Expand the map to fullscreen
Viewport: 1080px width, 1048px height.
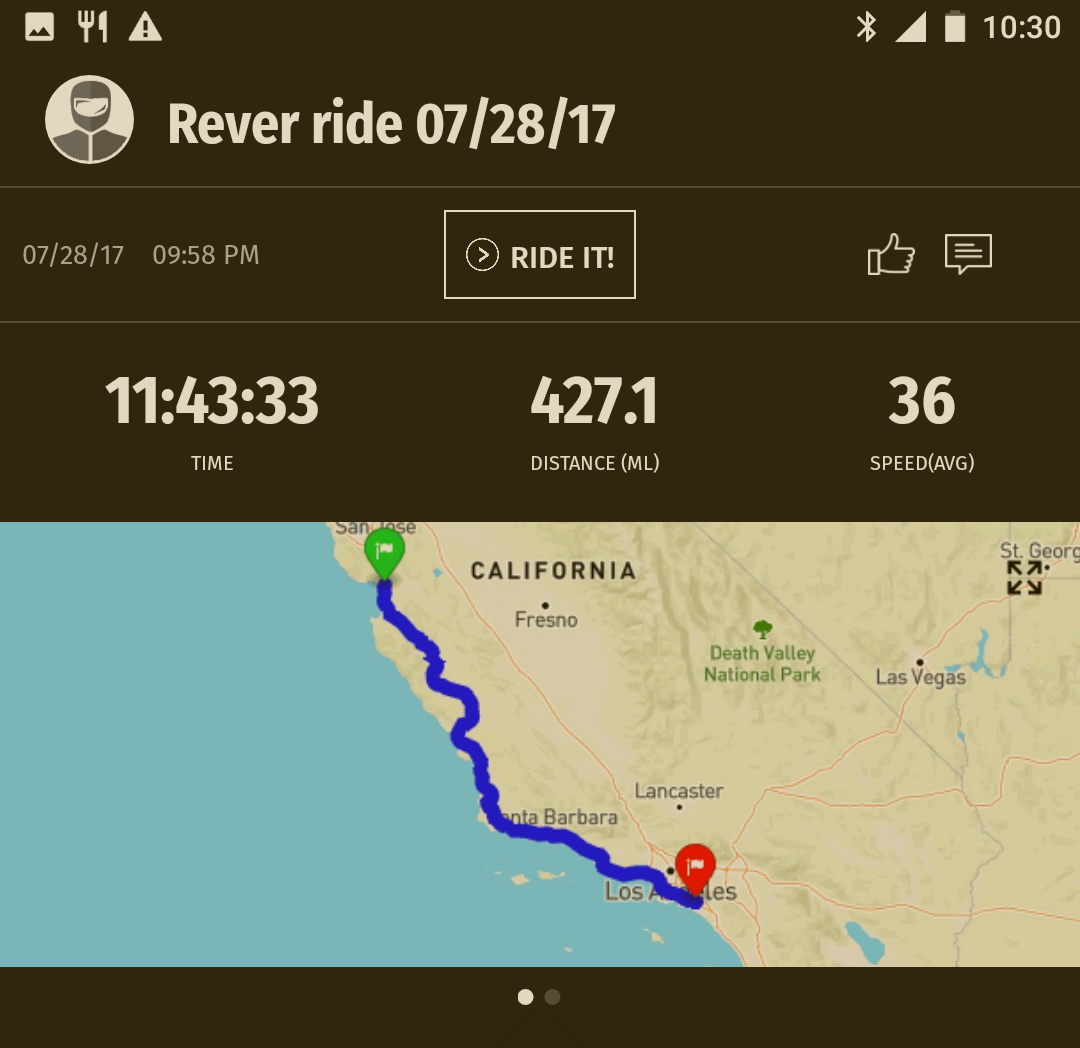1024,577
